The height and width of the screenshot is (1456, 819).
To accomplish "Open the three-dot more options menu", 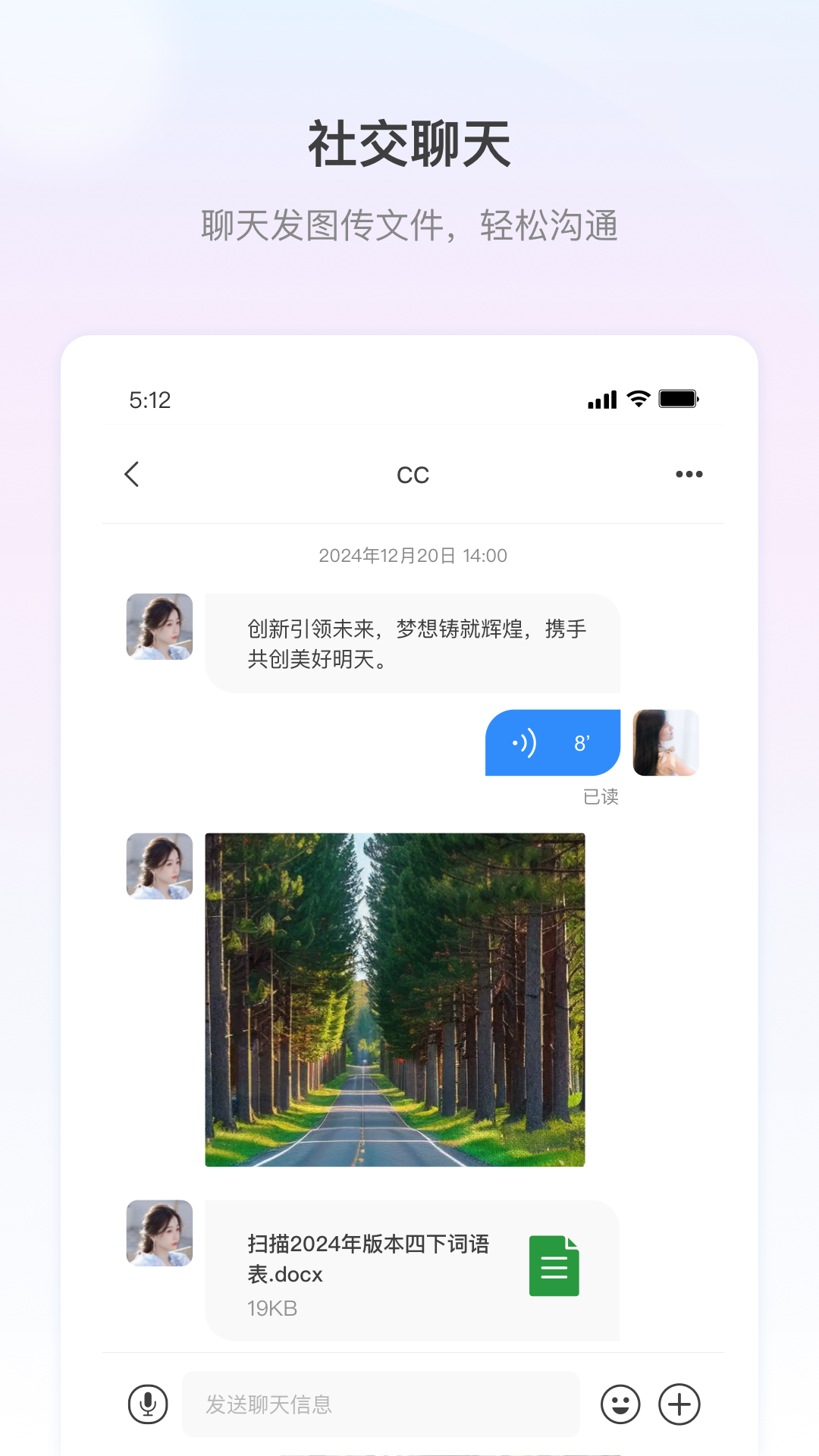I will coord(689,473).
